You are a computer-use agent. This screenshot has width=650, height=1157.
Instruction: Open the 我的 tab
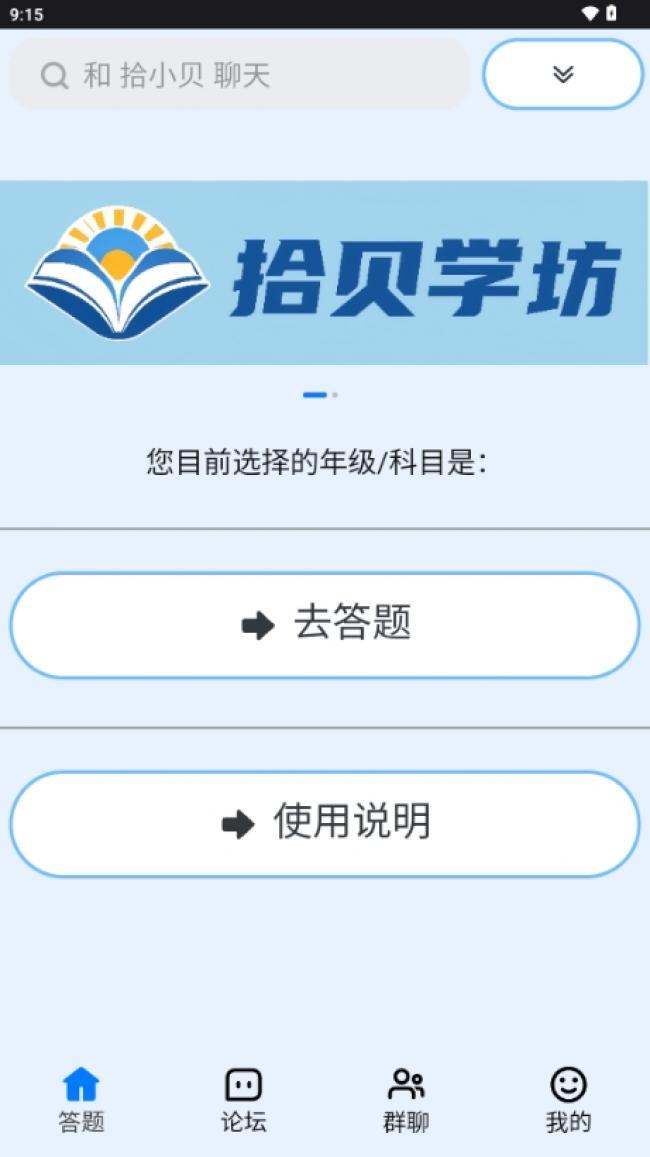[568, 1099]
